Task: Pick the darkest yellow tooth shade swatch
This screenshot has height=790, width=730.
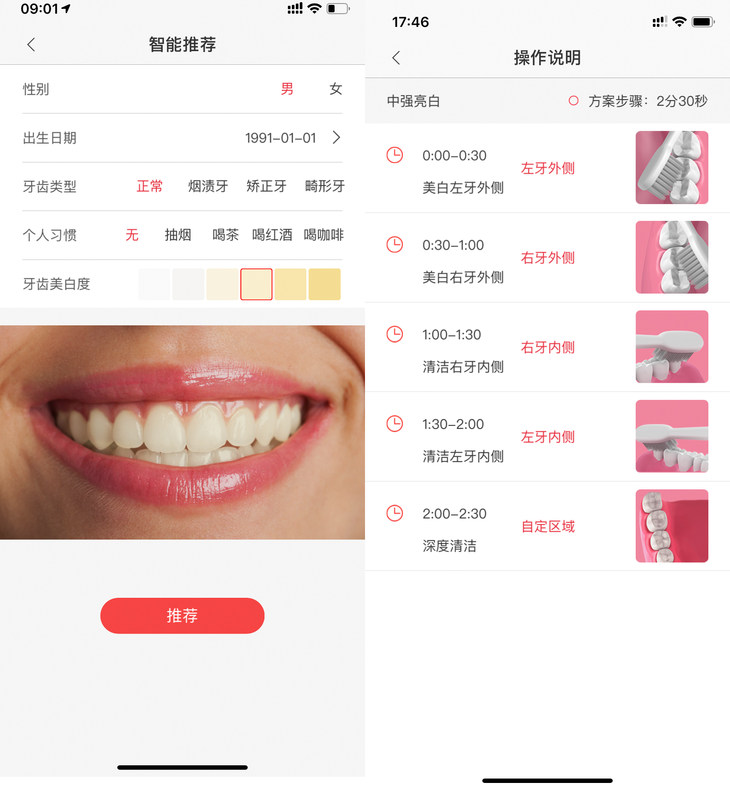Action: [x=324, y=284]
